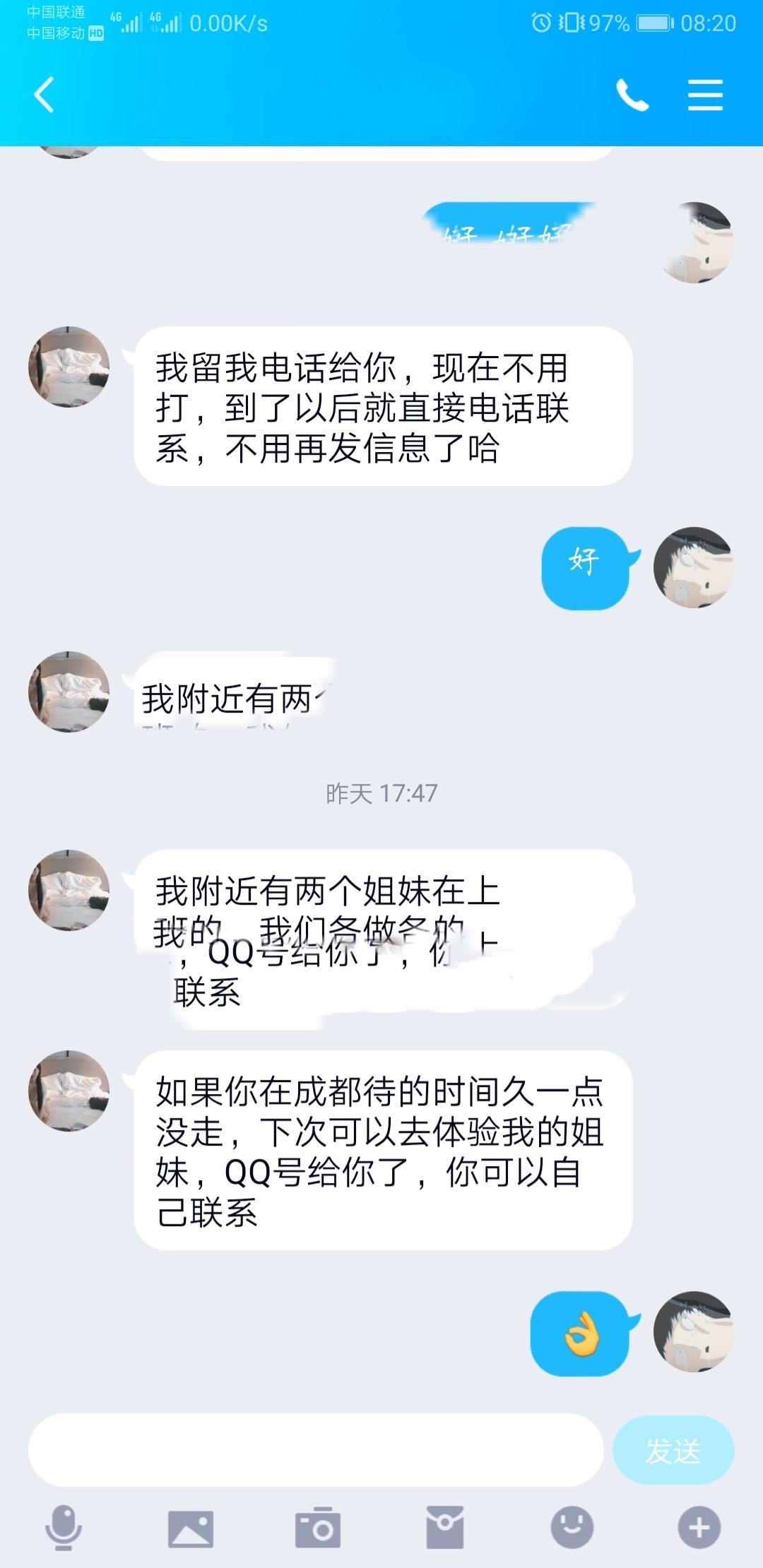Go back to the chat list

[44, 95]
